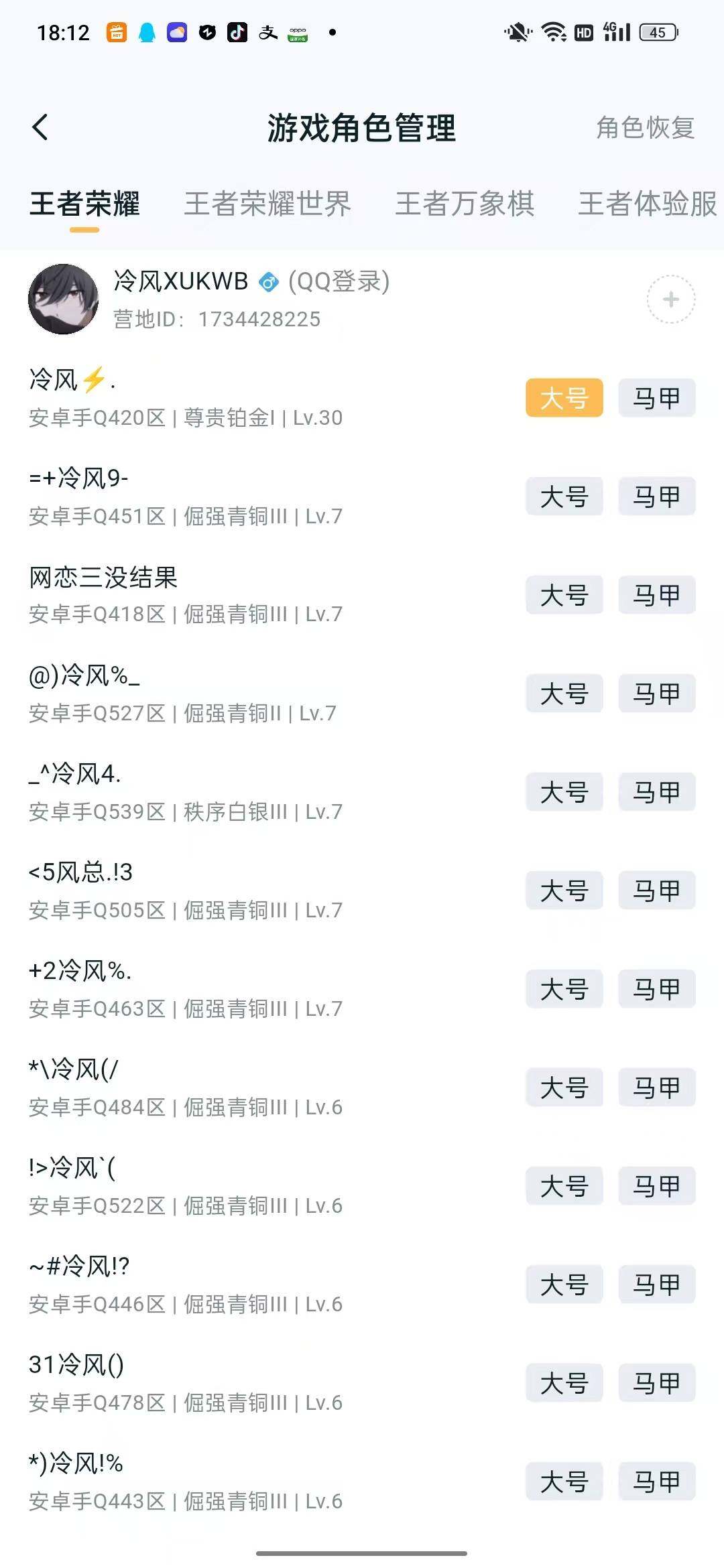Tap the male gender icon beside 冷风XUKWB

[267, 283]
